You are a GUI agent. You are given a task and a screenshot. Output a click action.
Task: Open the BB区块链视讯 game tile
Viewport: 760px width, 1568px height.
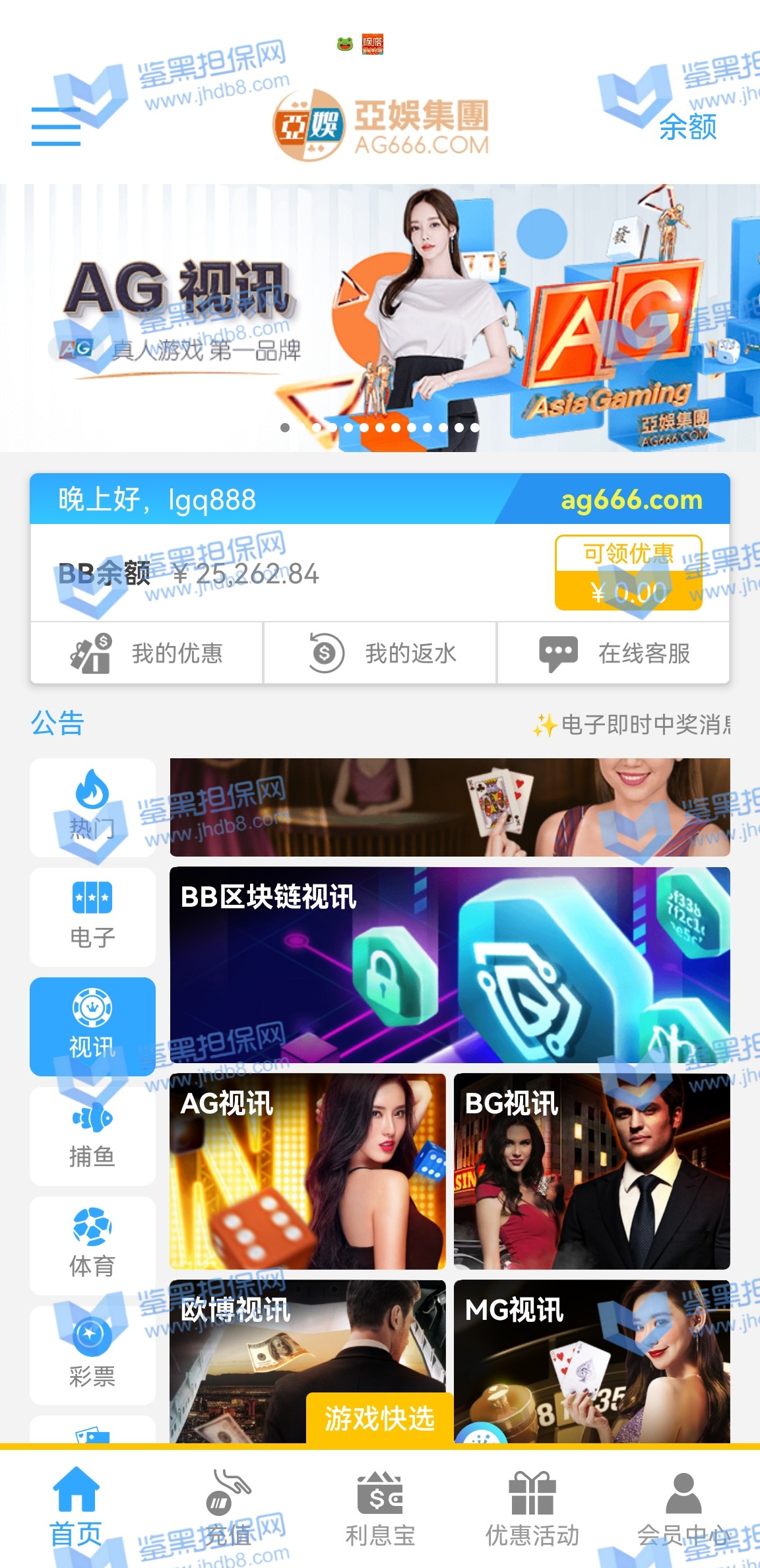(450, 965)
